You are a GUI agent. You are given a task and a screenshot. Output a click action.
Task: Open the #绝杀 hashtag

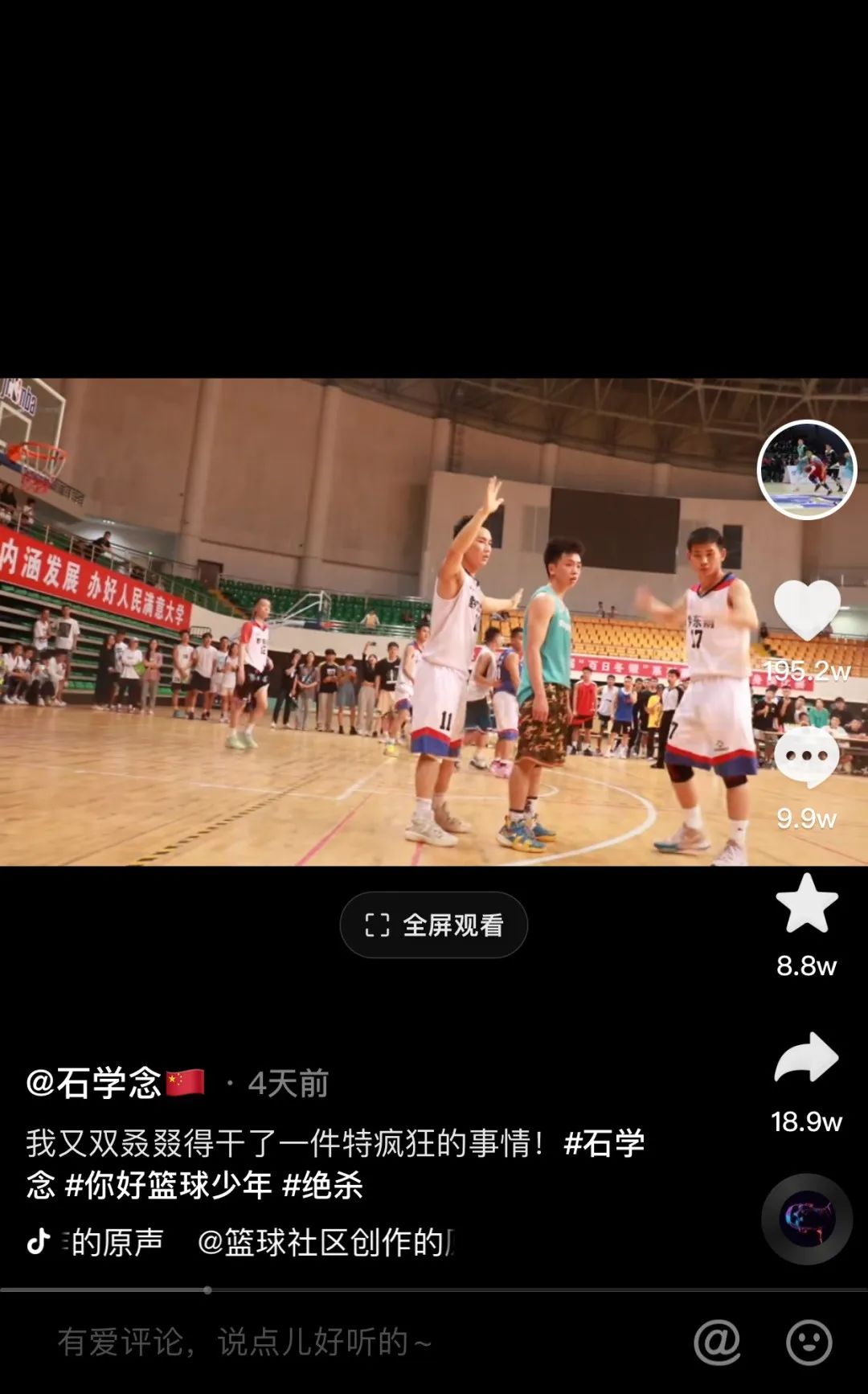(323, 1185)
